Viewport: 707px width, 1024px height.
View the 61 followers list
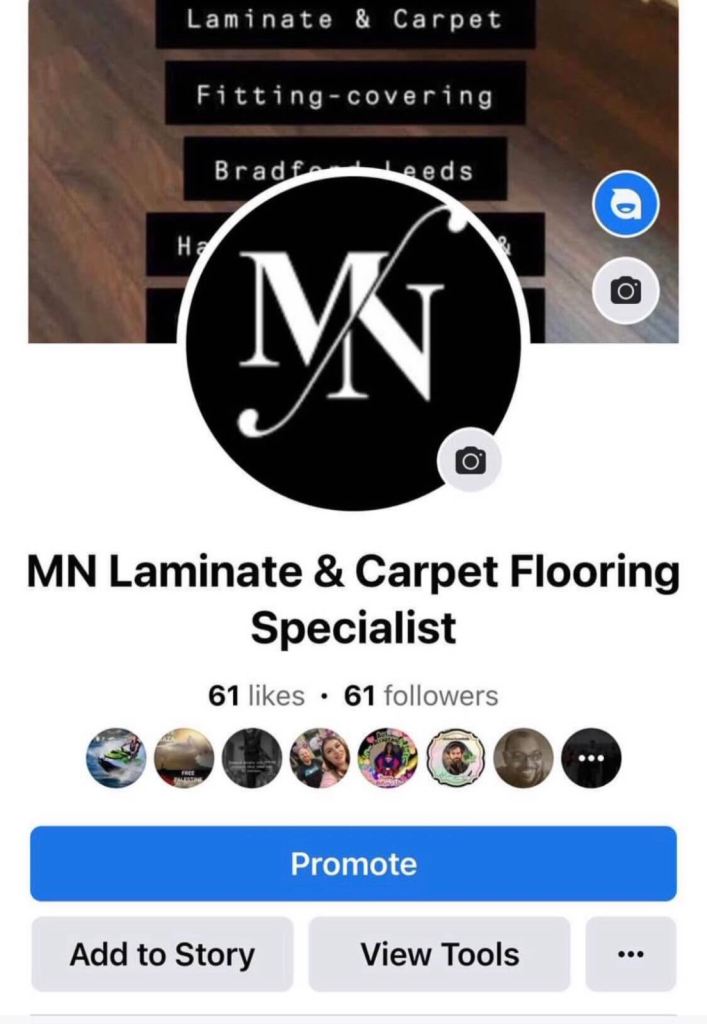tap(420, 696)
